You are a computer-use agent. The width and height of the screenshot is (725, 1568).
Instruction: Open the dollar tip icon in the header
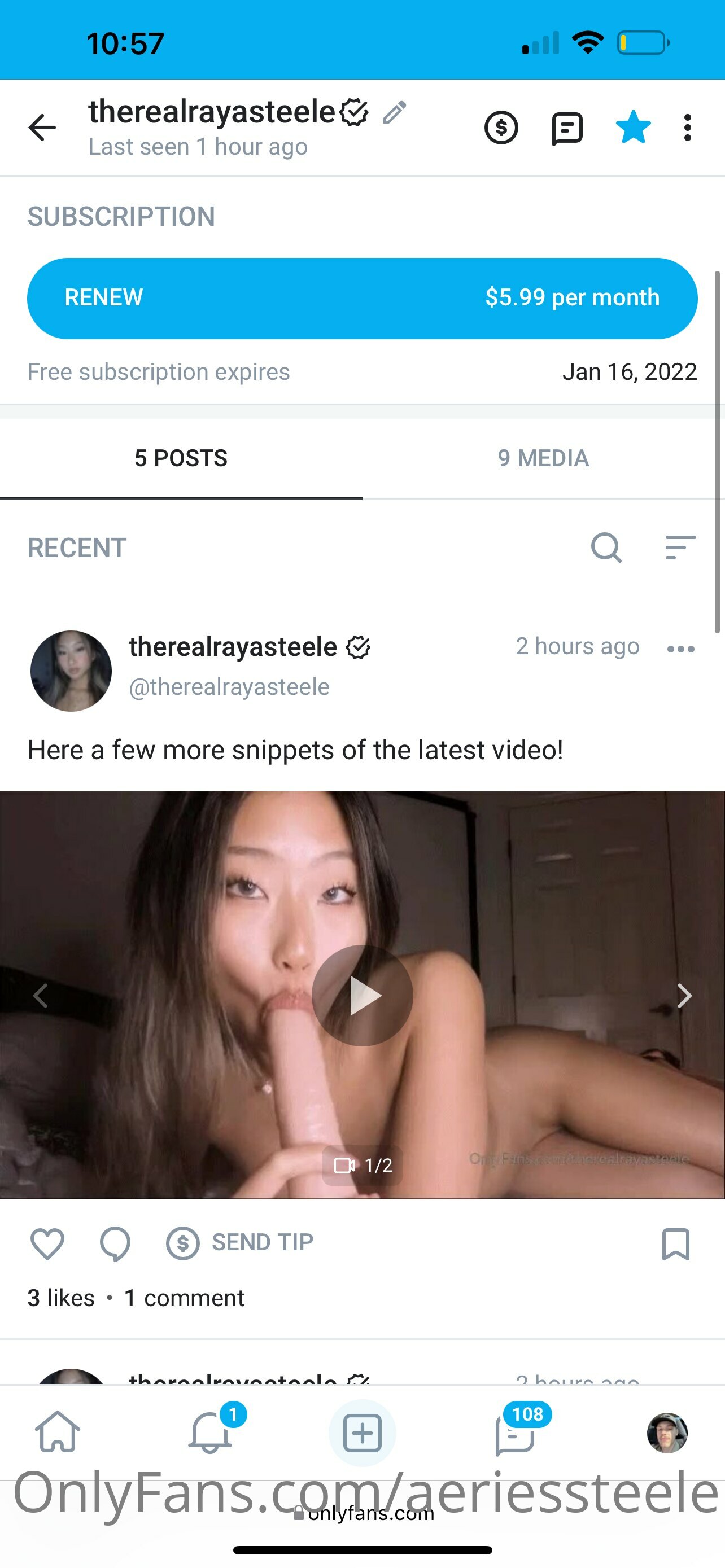click(501, 128)
